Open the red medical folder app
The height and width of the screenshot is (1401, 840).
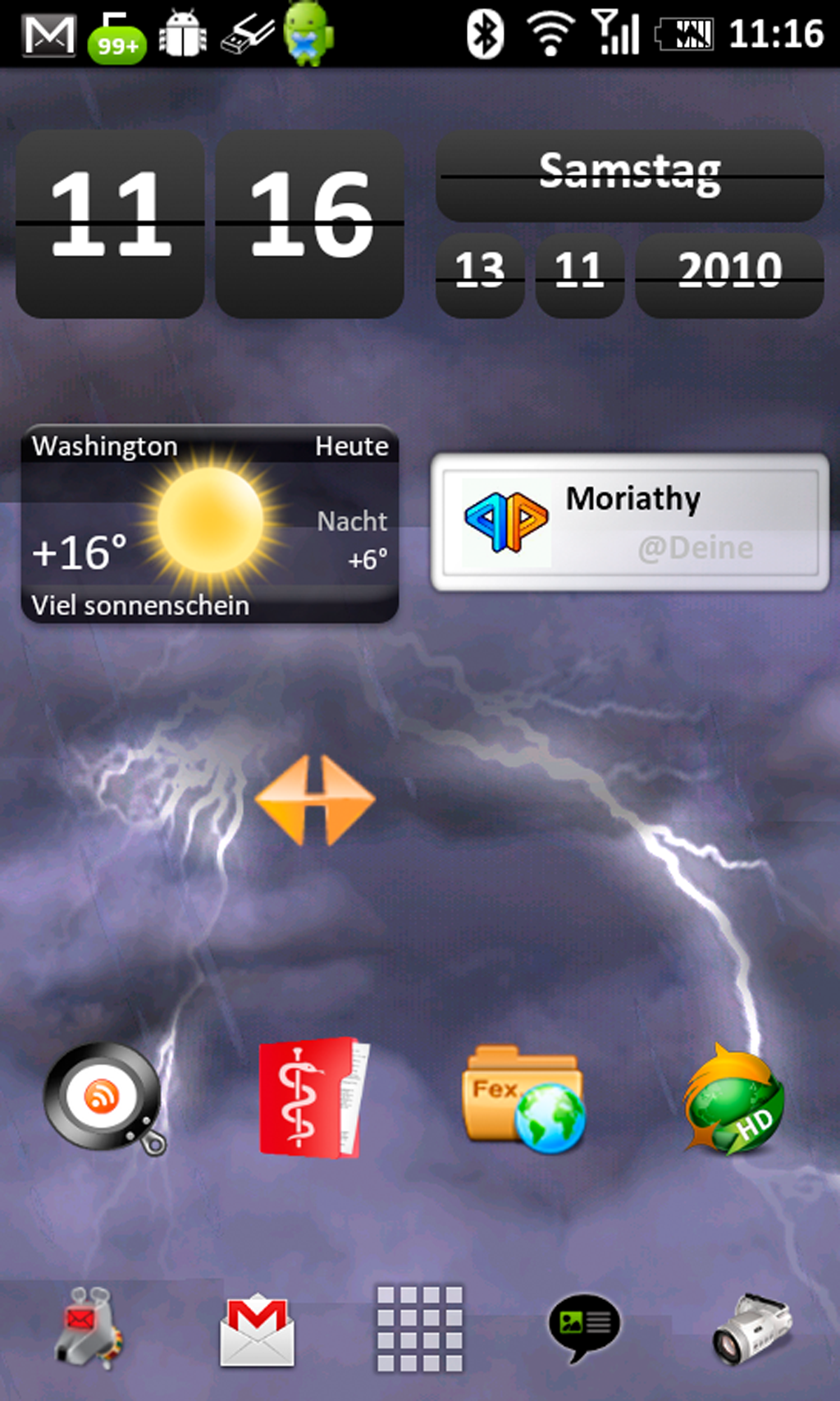(x=315, y=1098)
